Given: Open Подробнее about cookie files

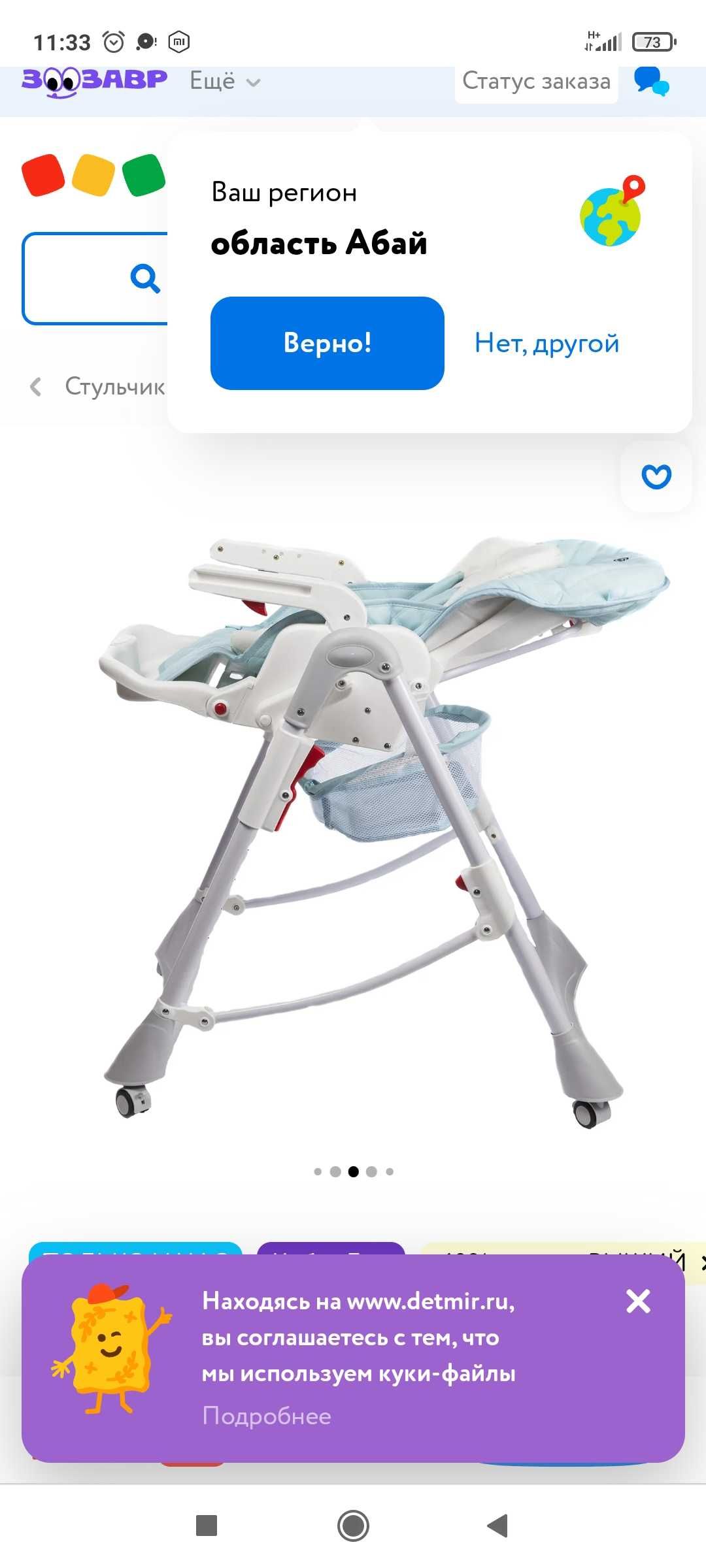Looking at the screenshot, I should coord(267,1416).
